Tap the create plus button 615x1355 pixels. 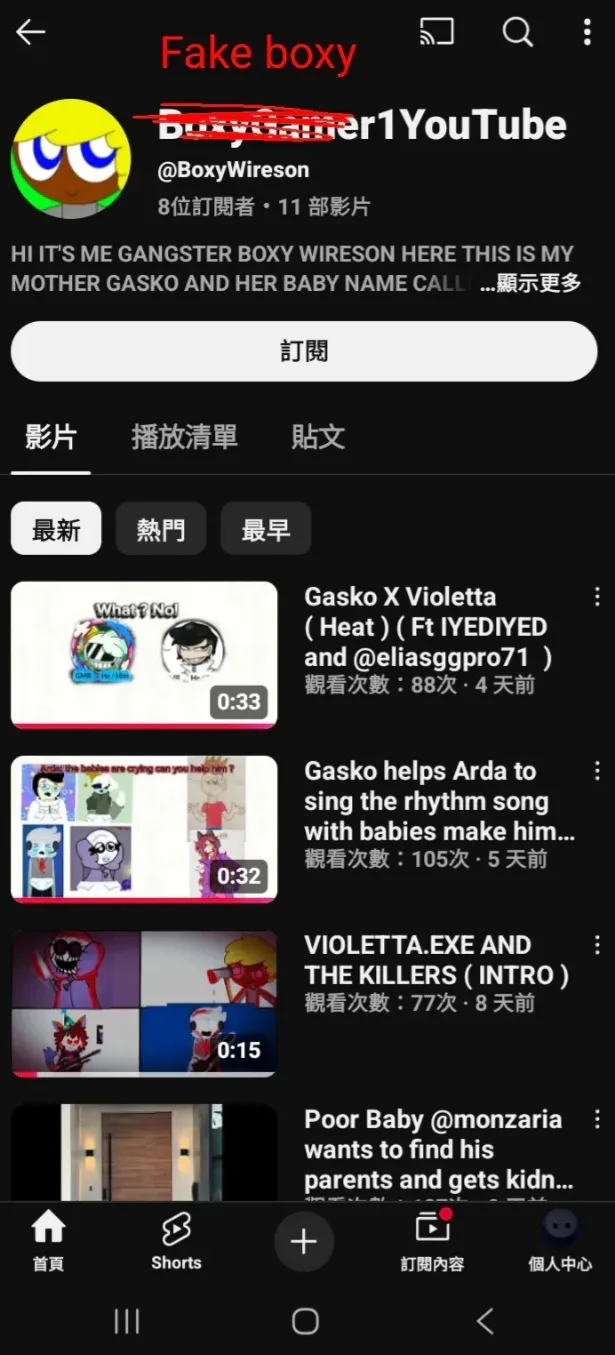pos(303,1241)
